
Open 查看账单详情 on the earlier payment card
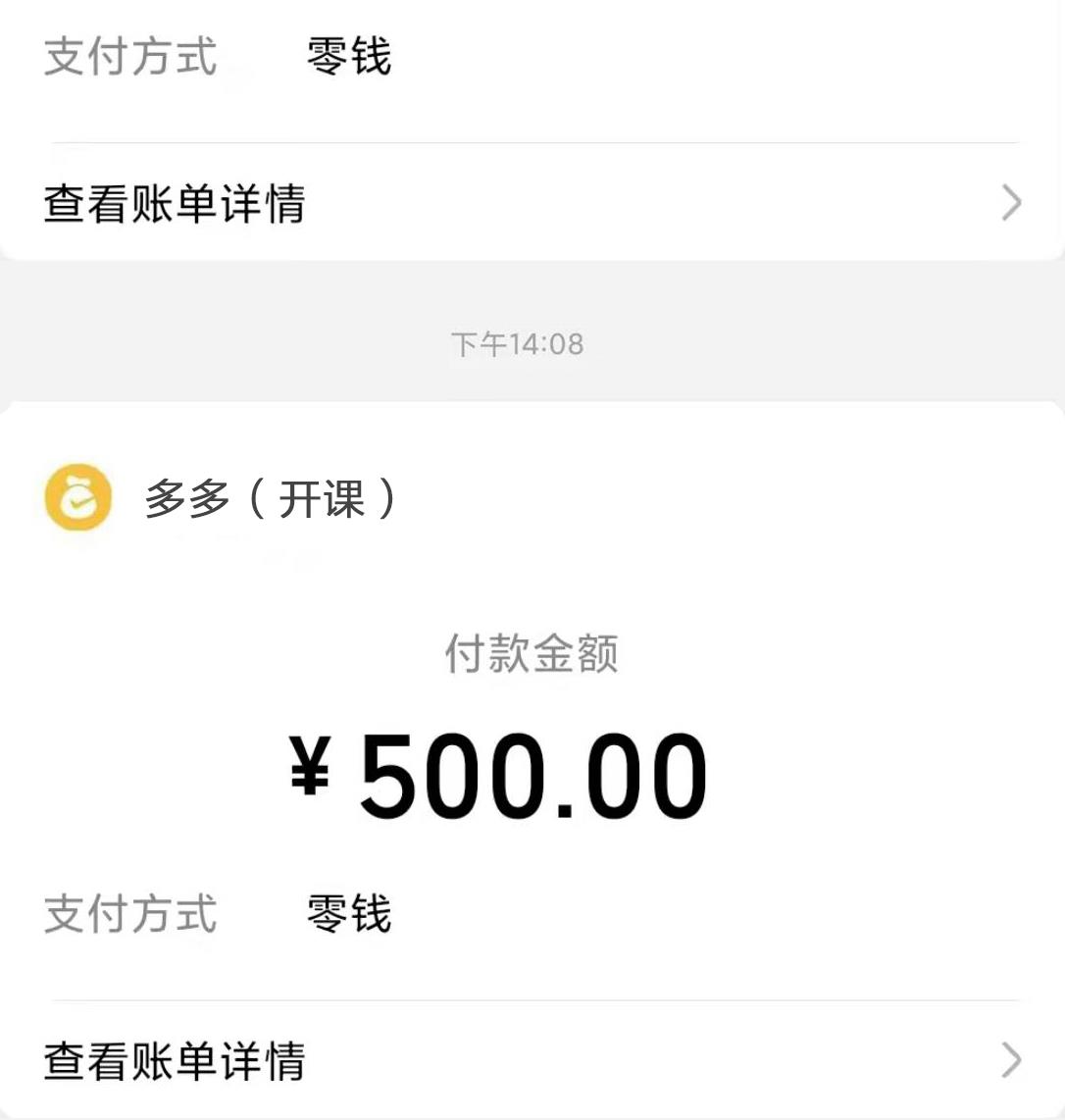pyautogui.click(x=532, y=203)
